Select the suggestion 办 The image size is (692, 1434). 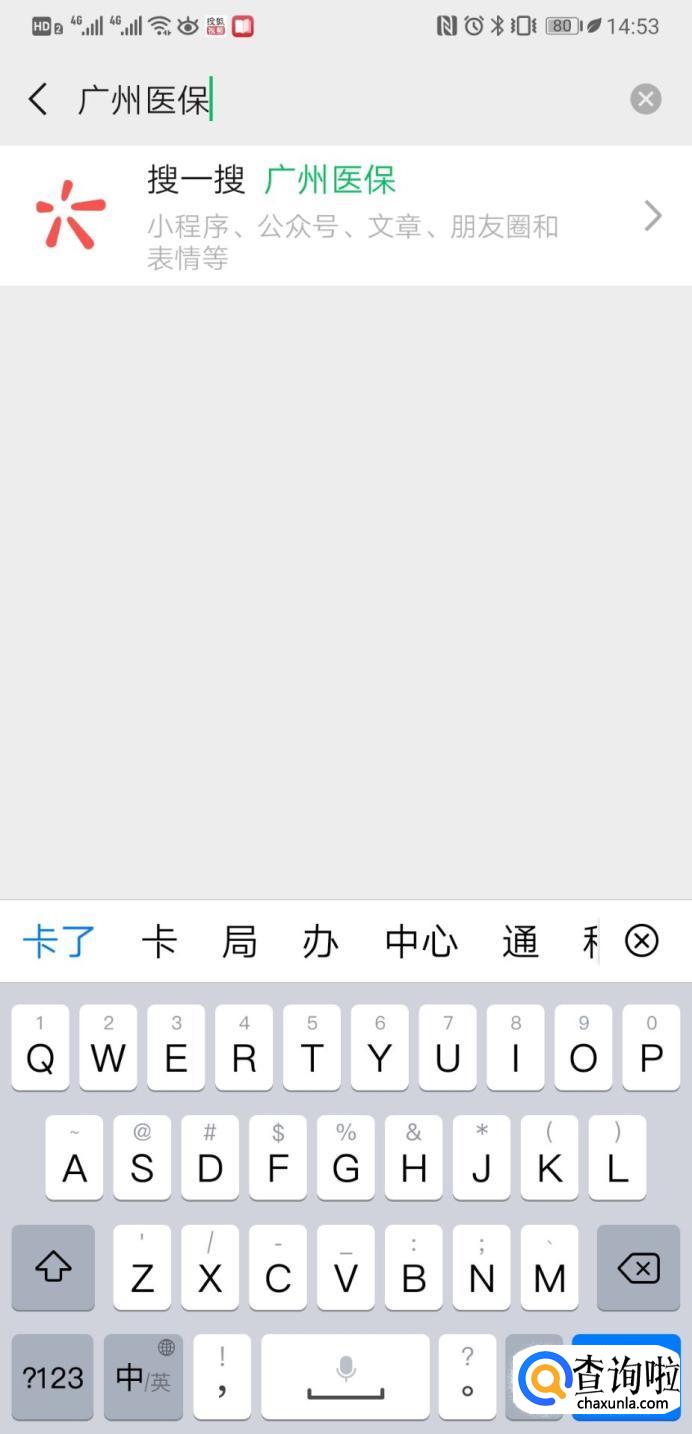coord(320,942)
